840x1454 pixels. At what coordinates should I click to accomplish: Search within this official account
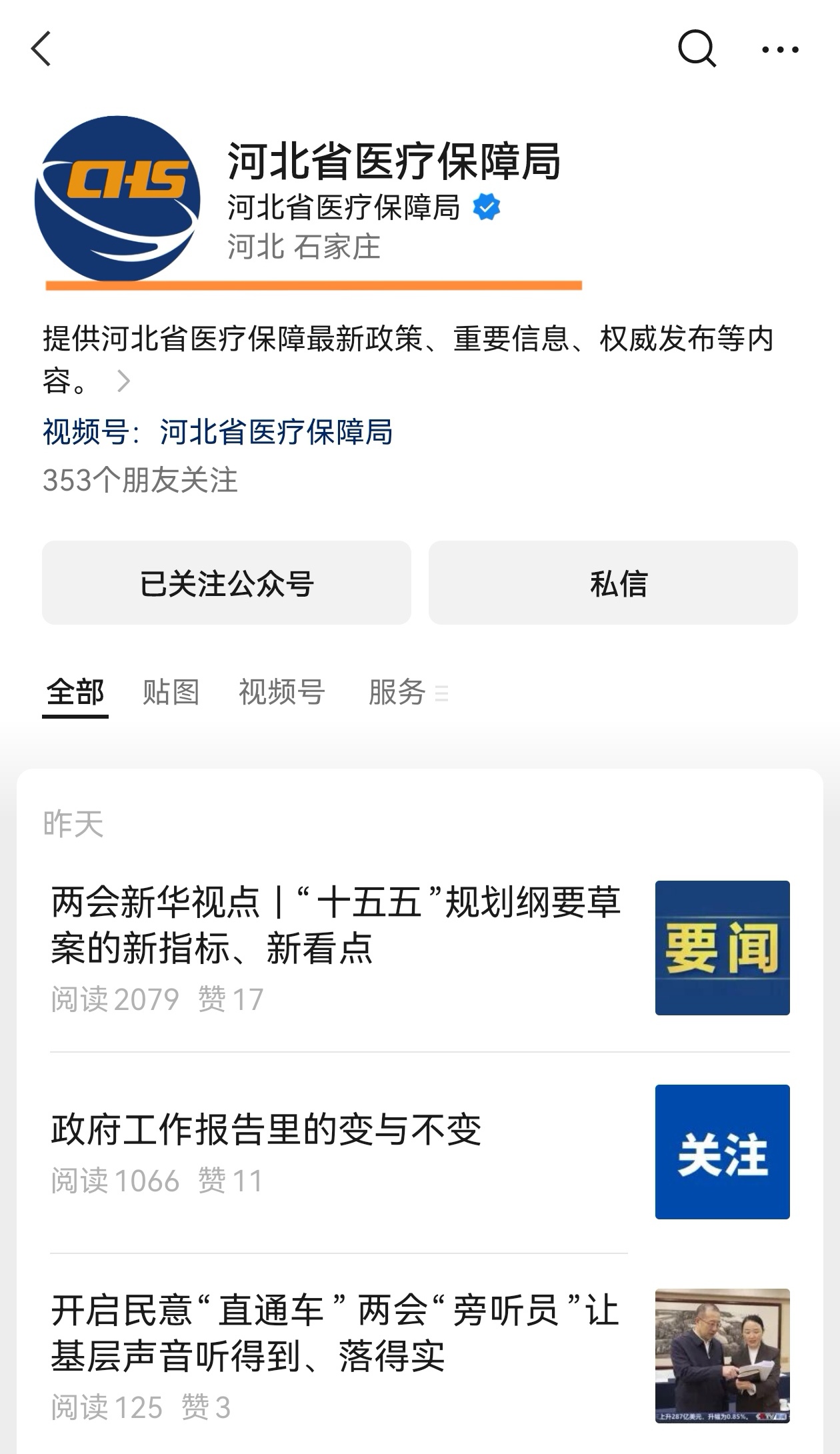[x=697, y=49]
